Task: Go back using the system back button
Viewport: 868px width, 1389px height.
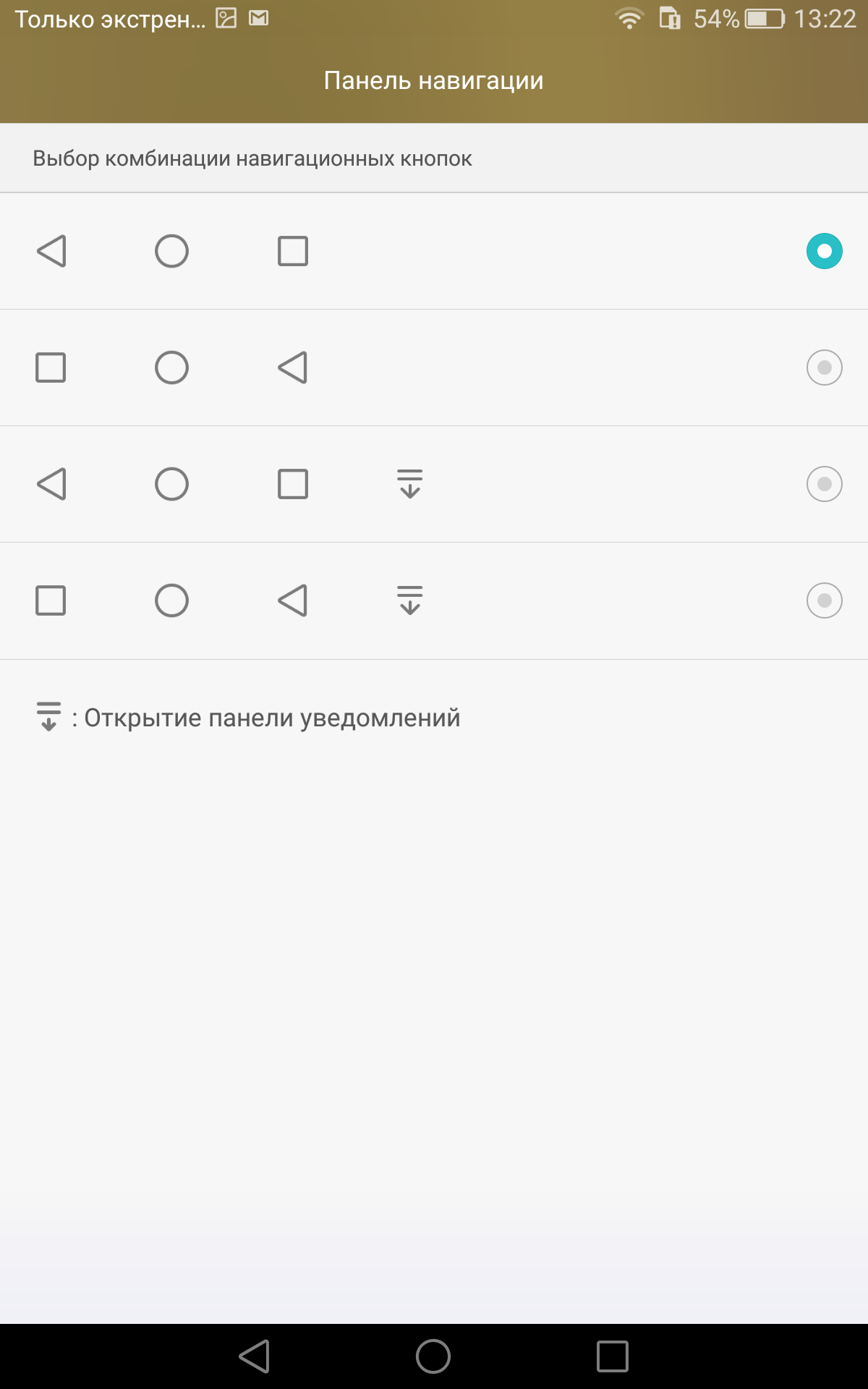Action: click(x=255, y=1356)
